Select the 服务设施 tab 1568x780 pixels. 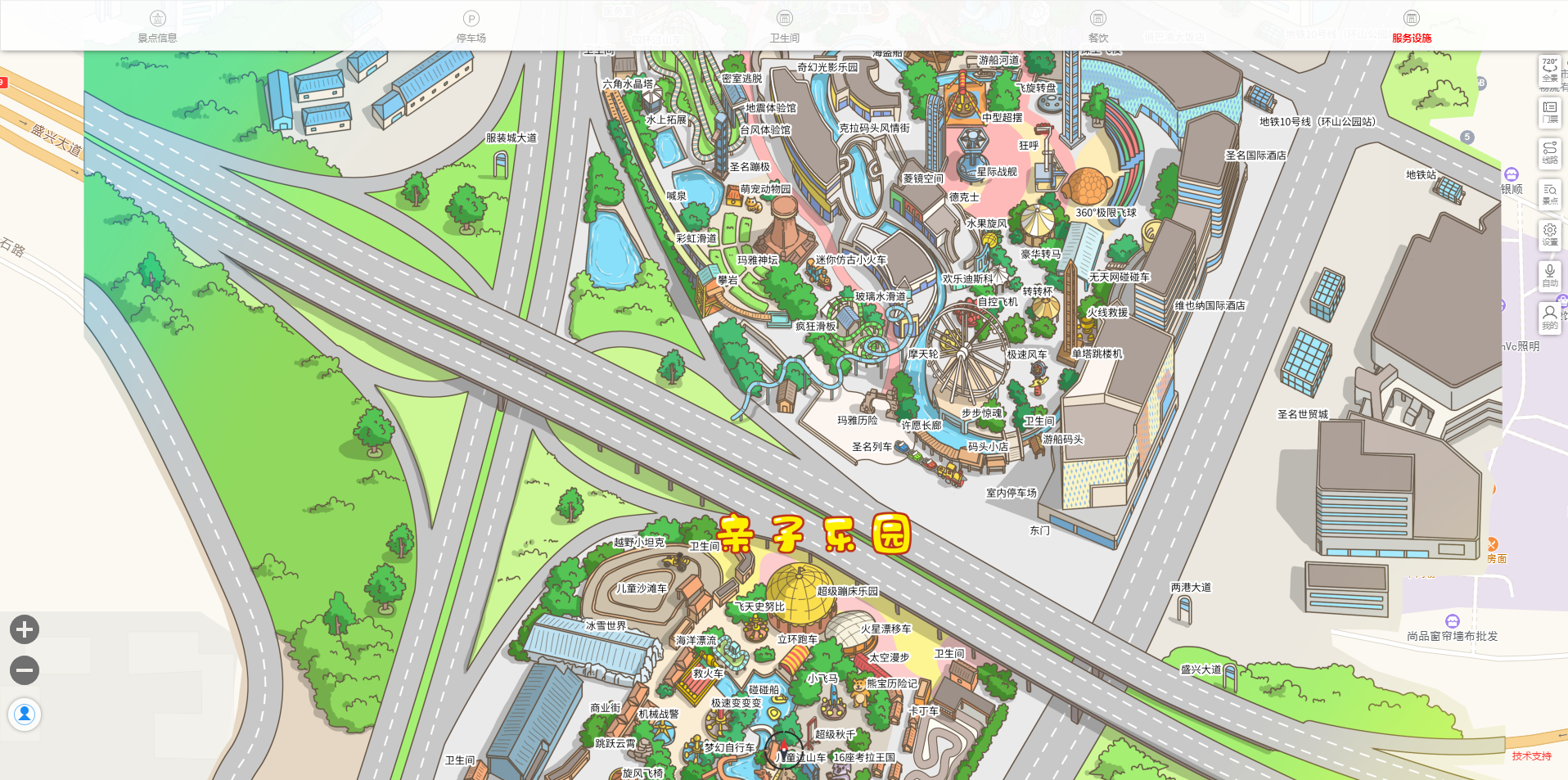1412,27
